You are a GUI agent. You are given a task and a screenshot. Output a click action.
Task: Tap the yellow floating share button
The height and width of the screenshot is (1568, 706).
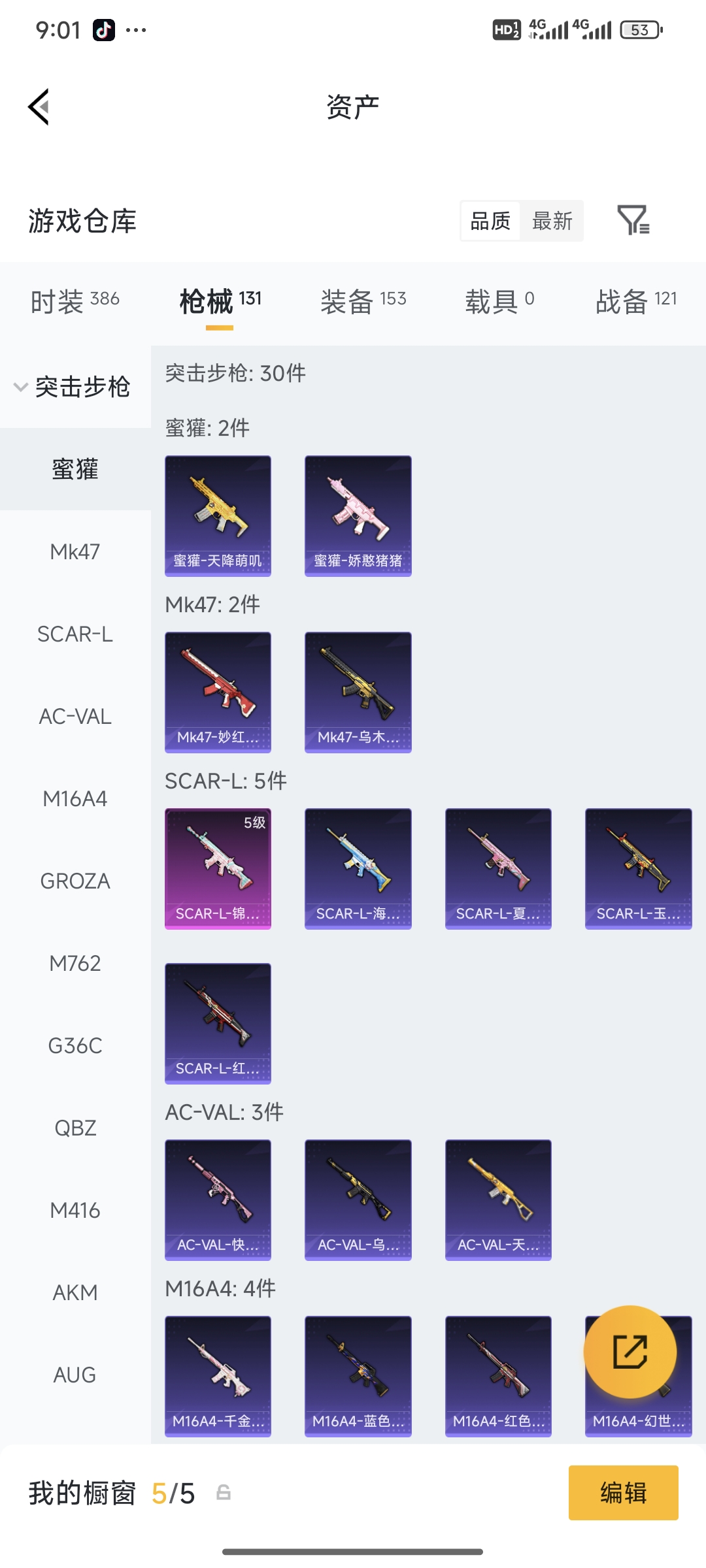630,1352
